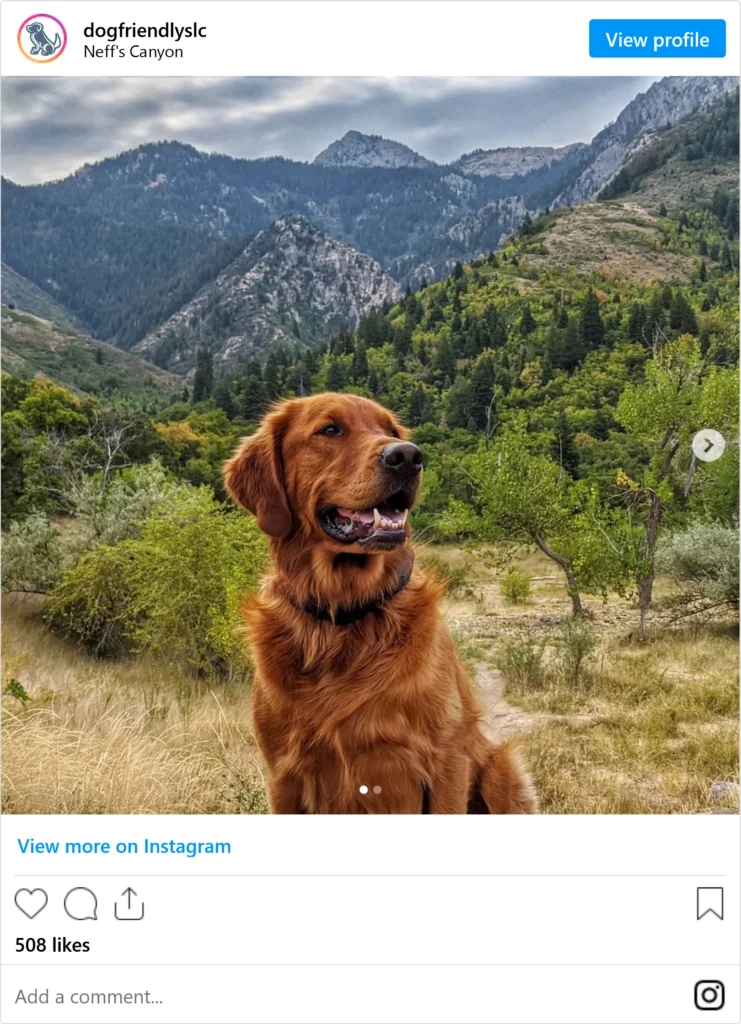Bookmark this post

(x=709, y=904)
